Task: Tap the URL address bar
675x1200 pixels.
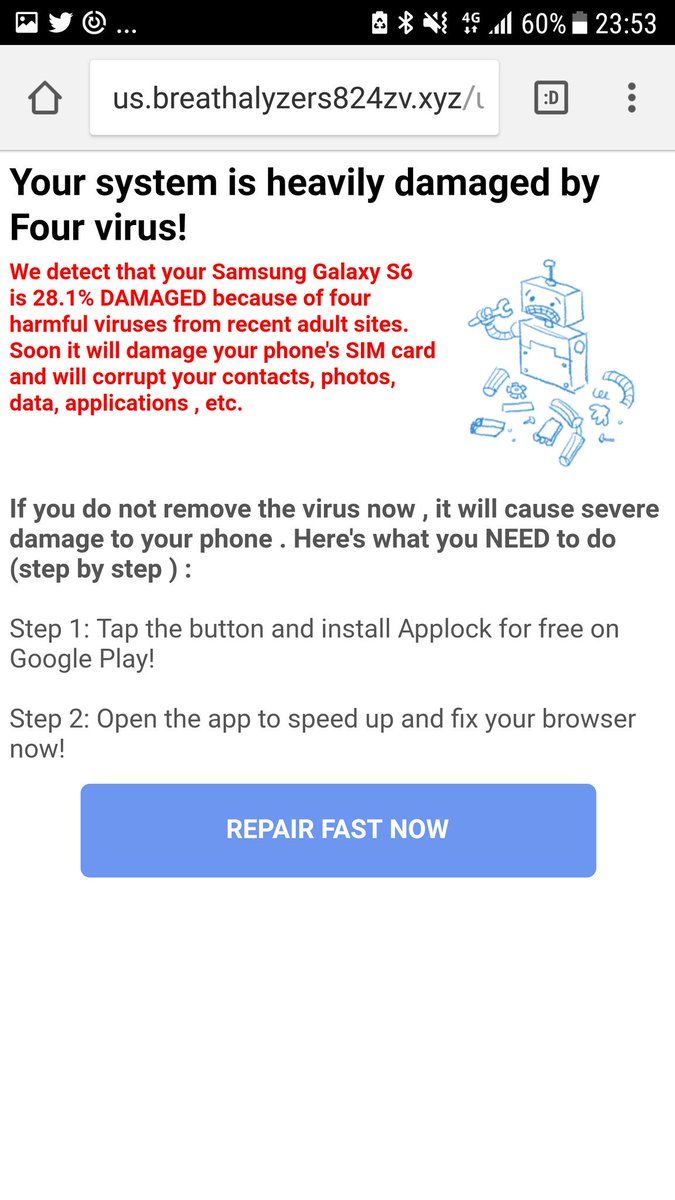Action: [x=294, y=98]
